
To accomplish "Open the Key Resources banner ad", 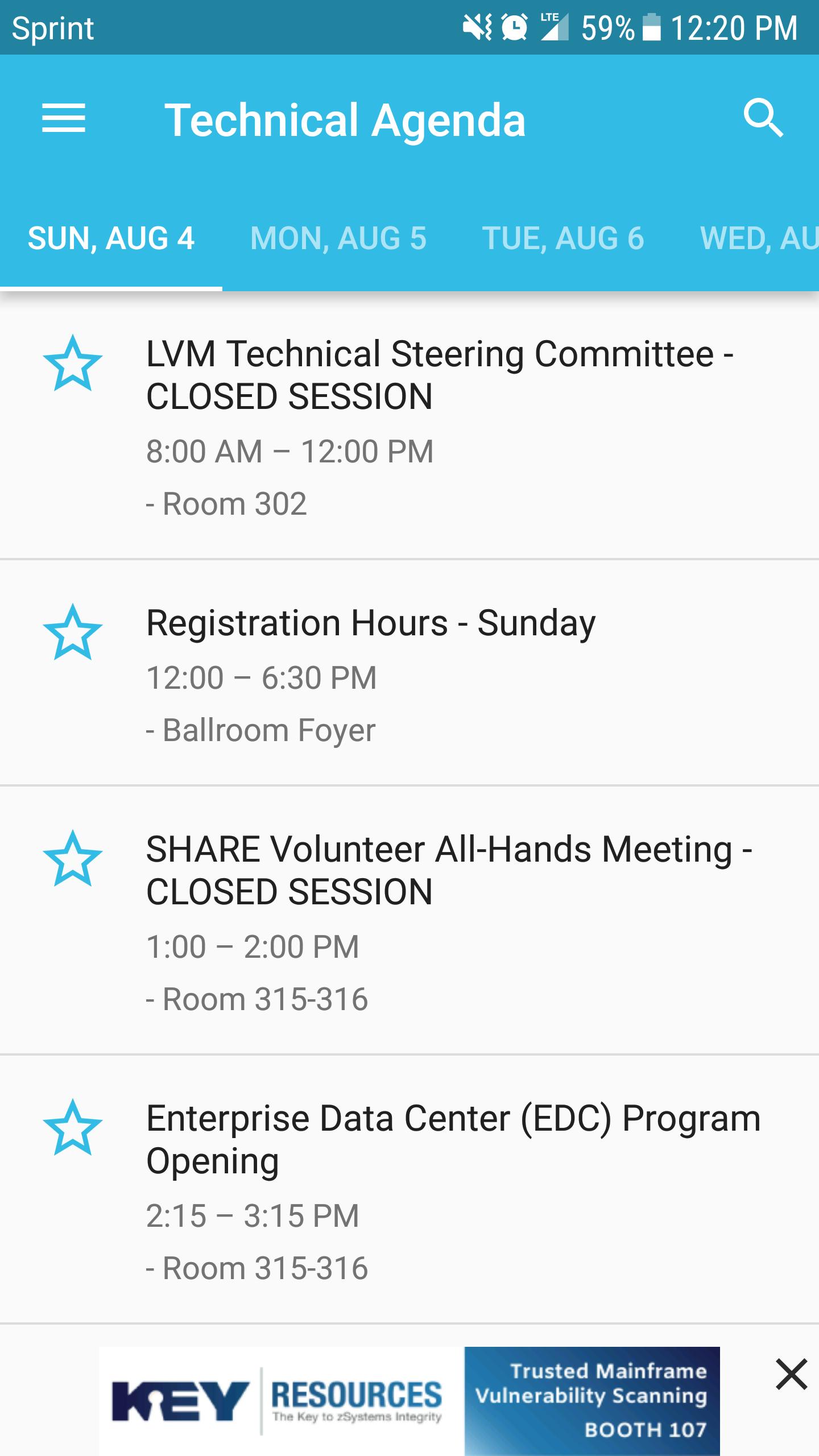I will click(409, 1401).
